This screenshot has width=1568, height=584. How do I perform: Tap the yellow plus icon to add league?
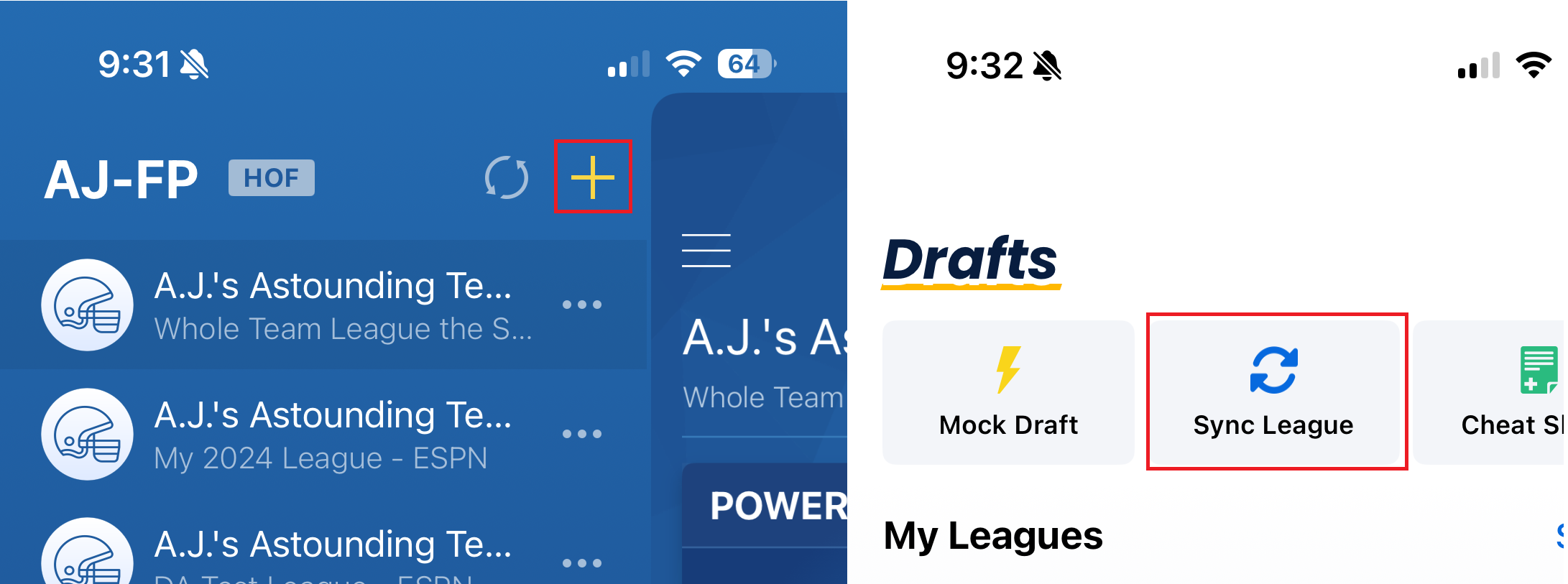pyautogui.click(x=593, y=177)
